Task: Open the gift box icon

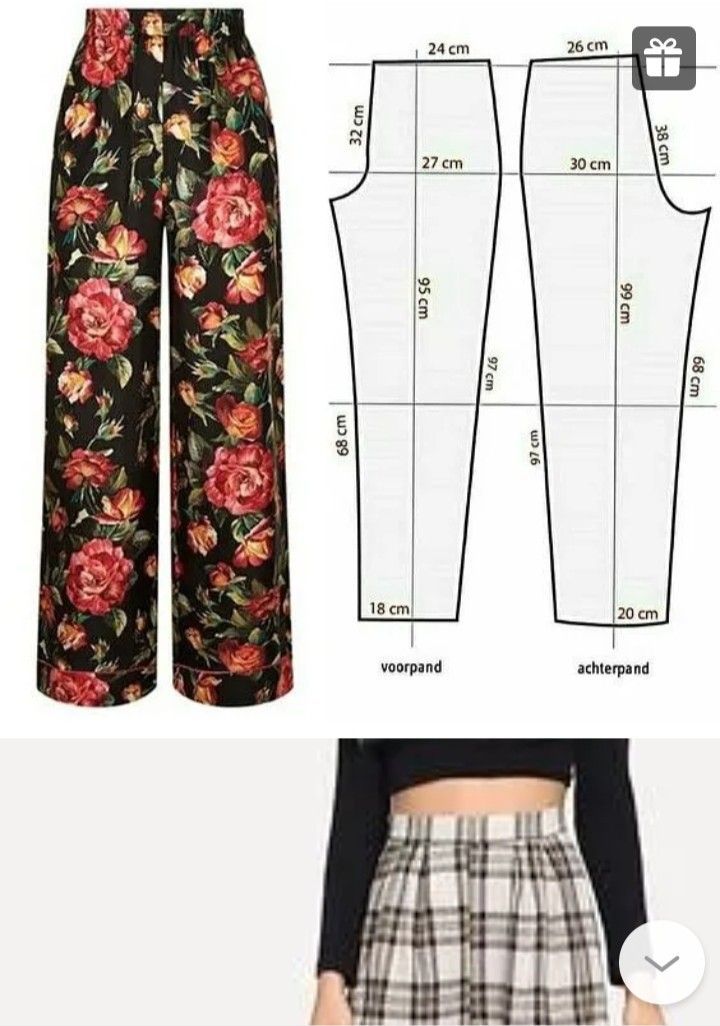Action: [663, 58]
